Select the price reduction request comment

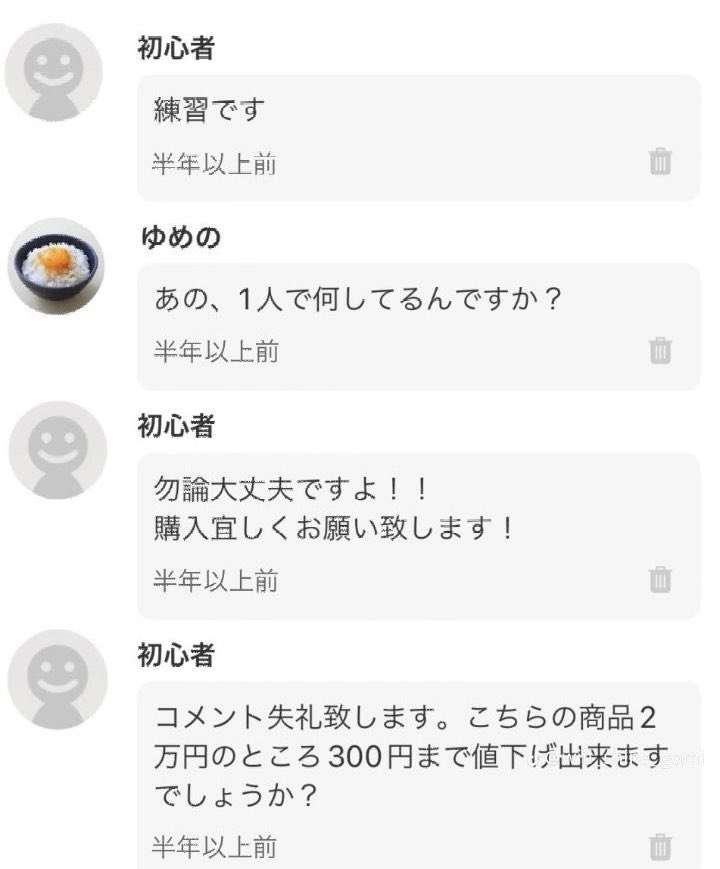pyautogui.click(x=400, y=757)
